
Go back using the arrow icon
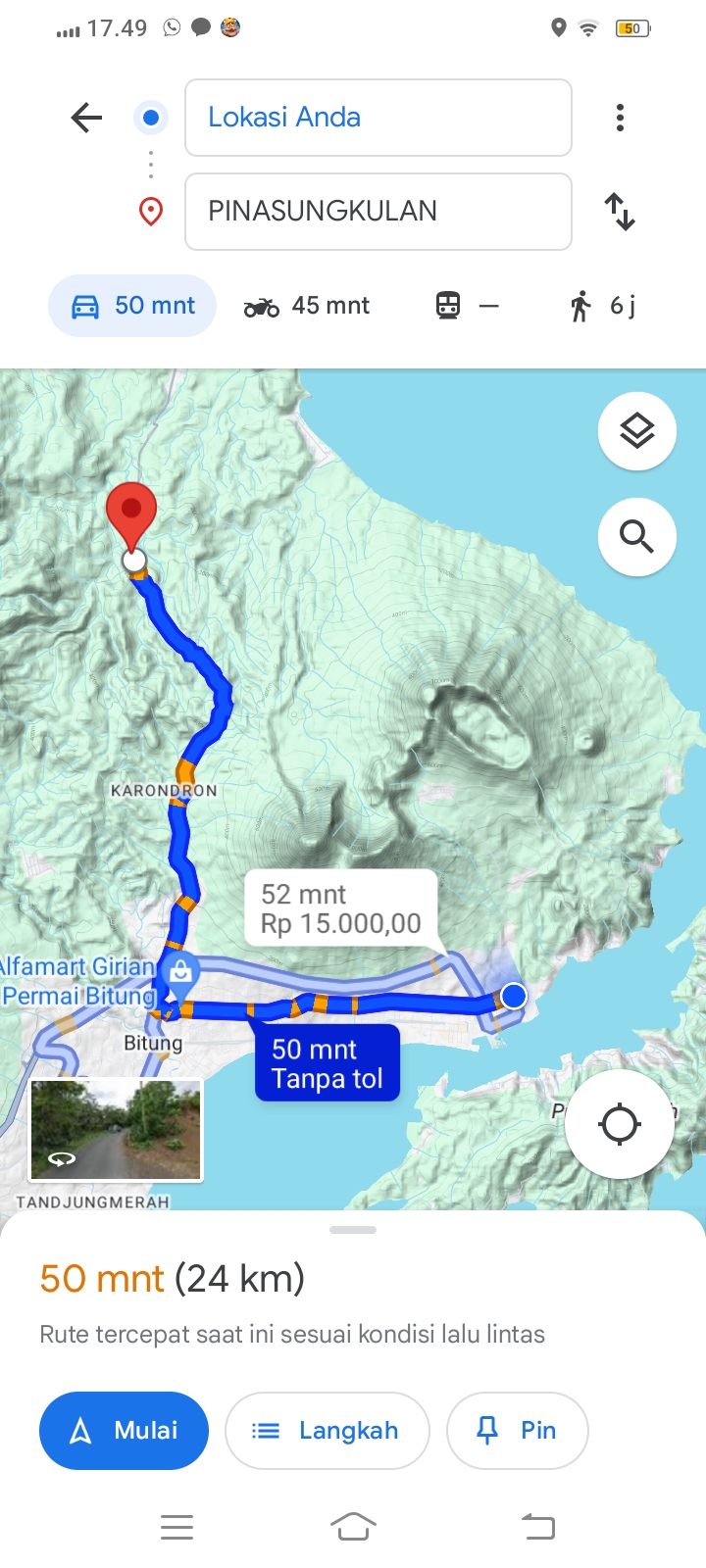click(x=86, y=118)
